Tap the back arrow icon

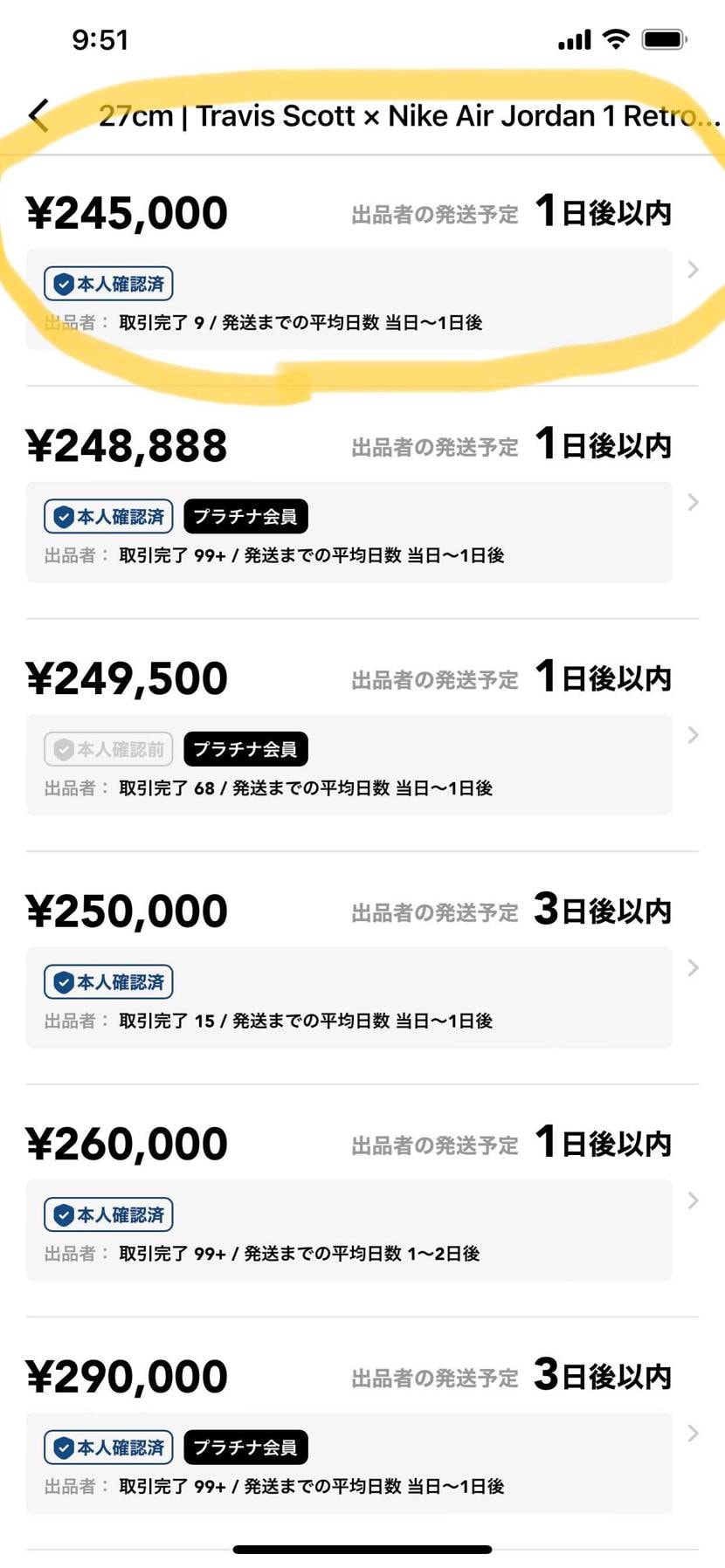38,114
